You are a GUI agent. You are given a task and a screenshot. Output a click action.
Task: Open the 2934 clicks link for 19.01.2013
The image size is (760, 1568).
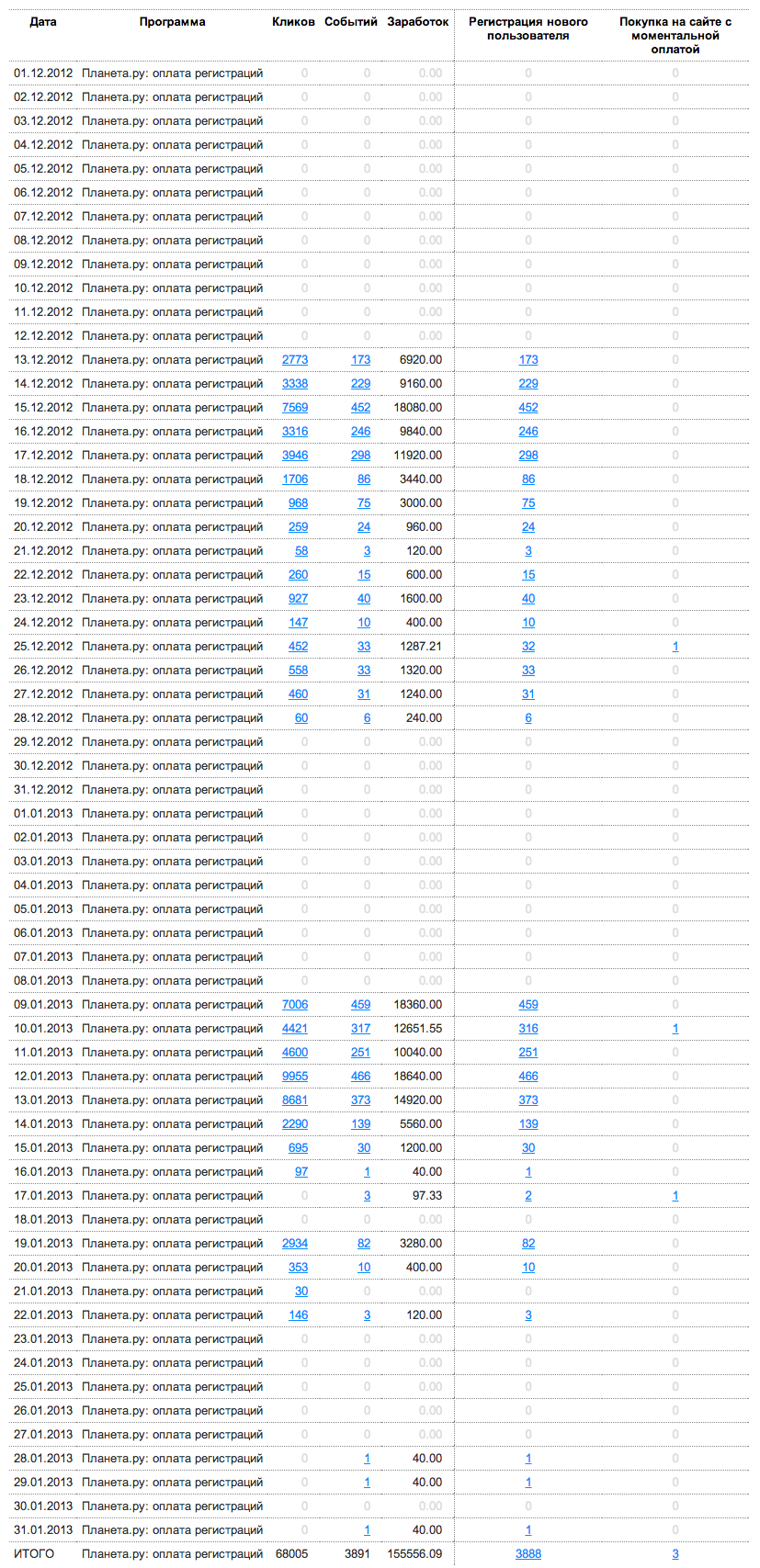click(x=295, y=1244)
